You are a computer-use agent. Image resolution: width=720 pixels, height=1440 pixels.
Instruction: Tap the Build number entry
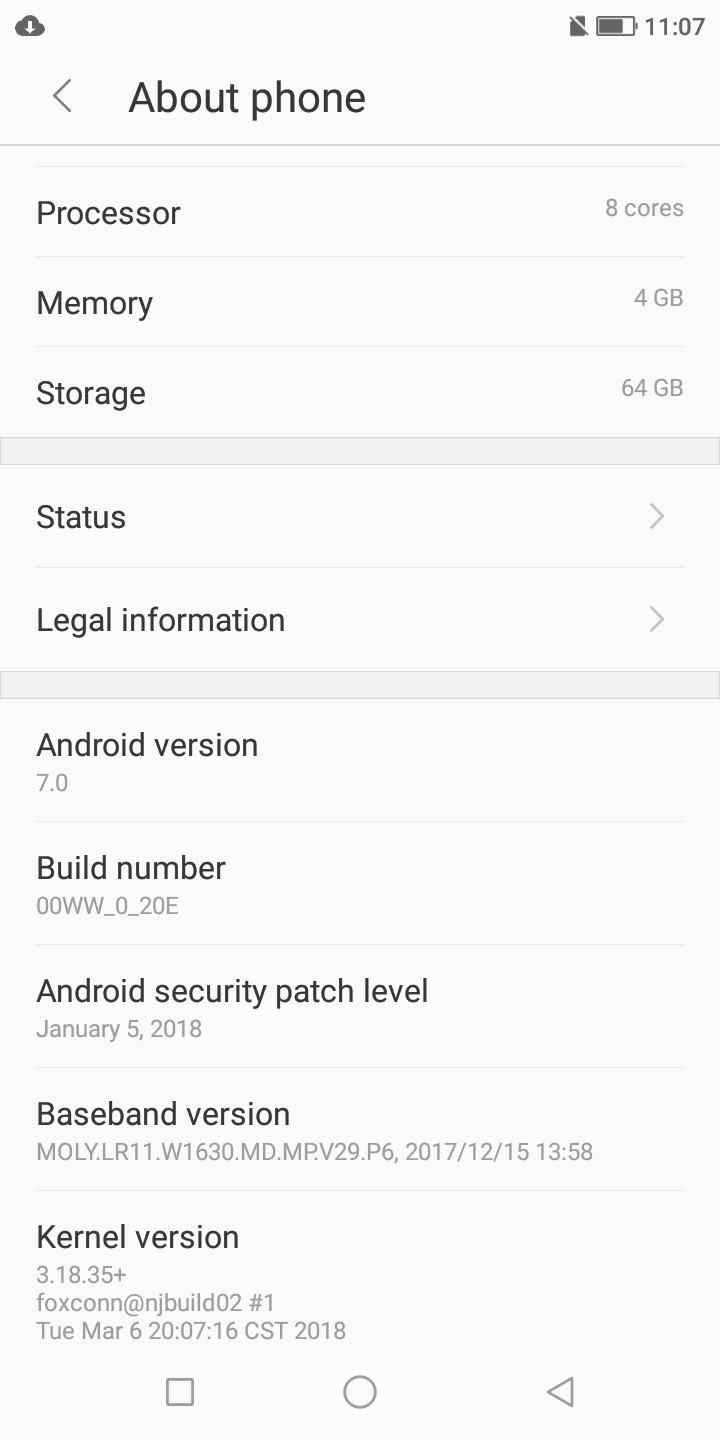pos(360,884)
